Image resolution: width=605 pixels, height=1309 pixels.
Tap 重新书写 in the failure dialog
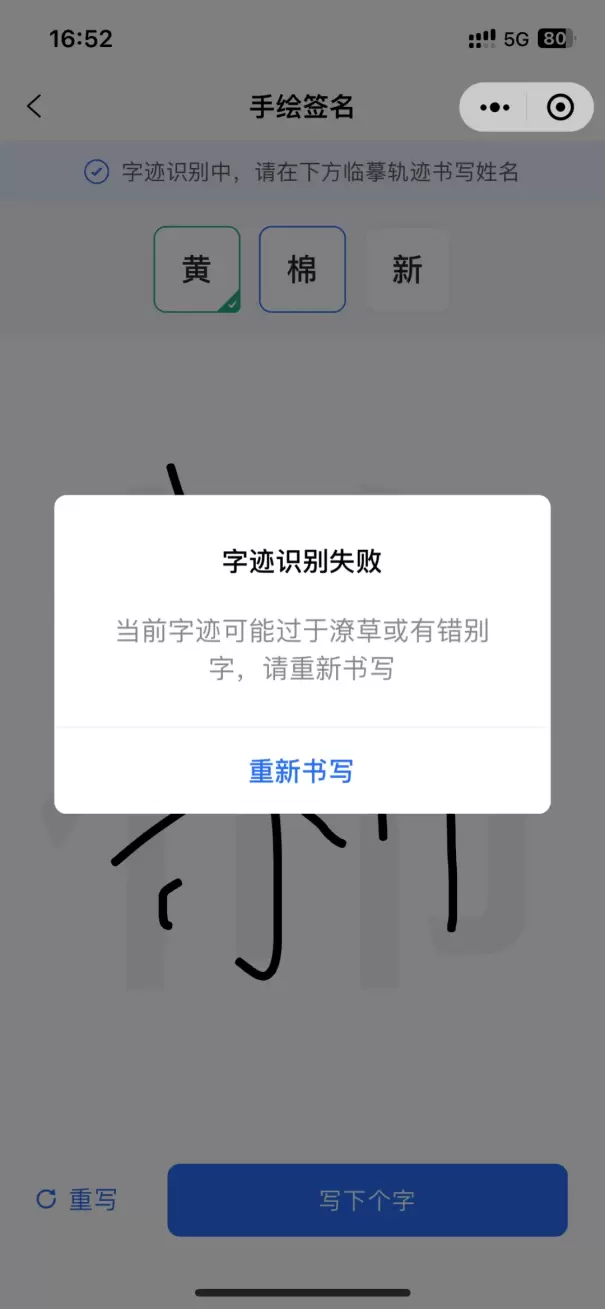[301, 771]
